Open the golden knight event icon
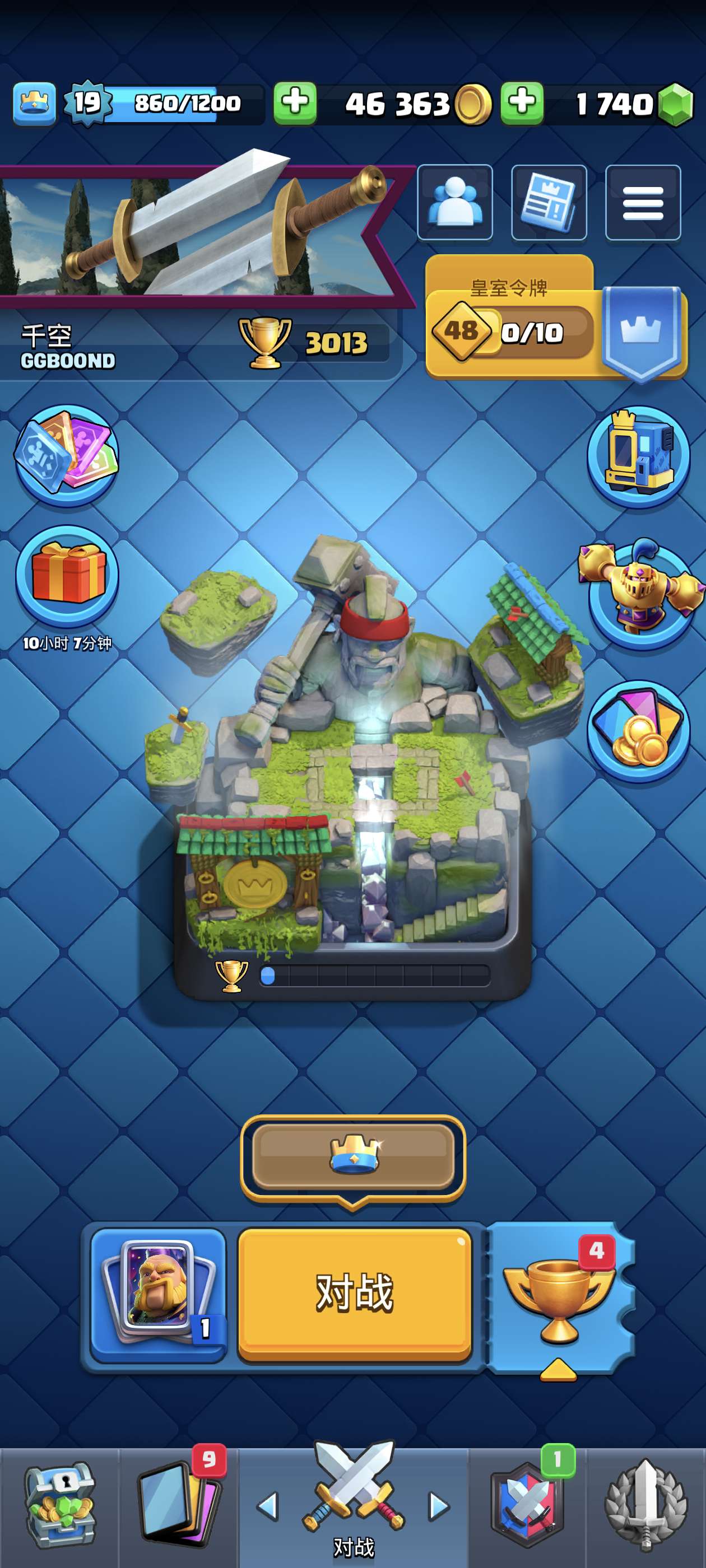 (640, 590)
